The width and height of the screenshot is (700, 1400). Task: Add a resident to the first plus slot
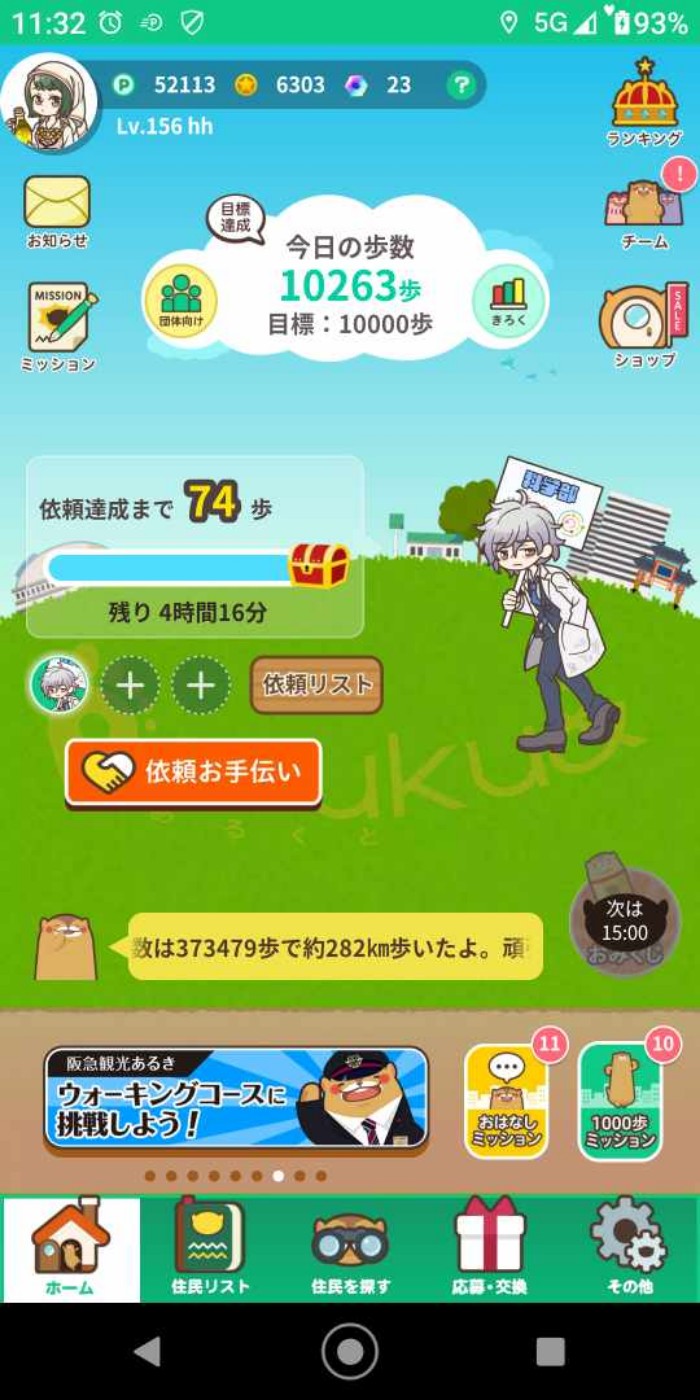[130, 686]
